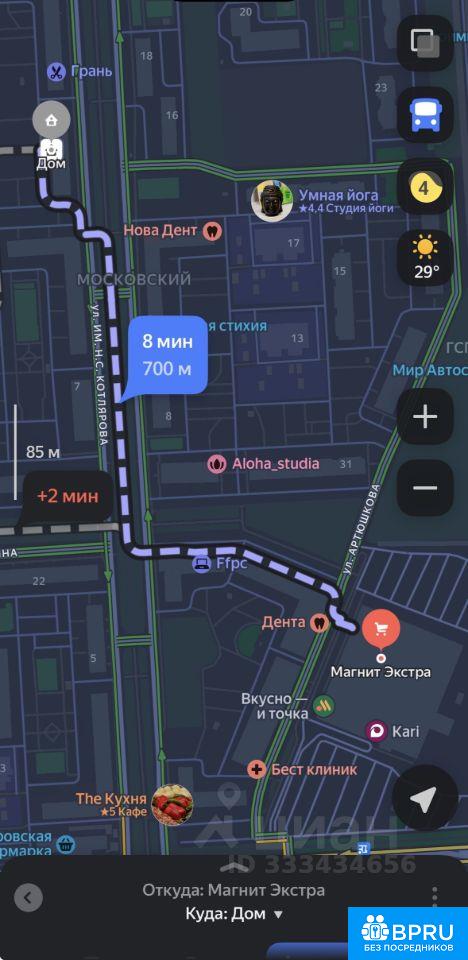Zoom in with the plus button
468x960 pixels.
[x=425, y=416]
